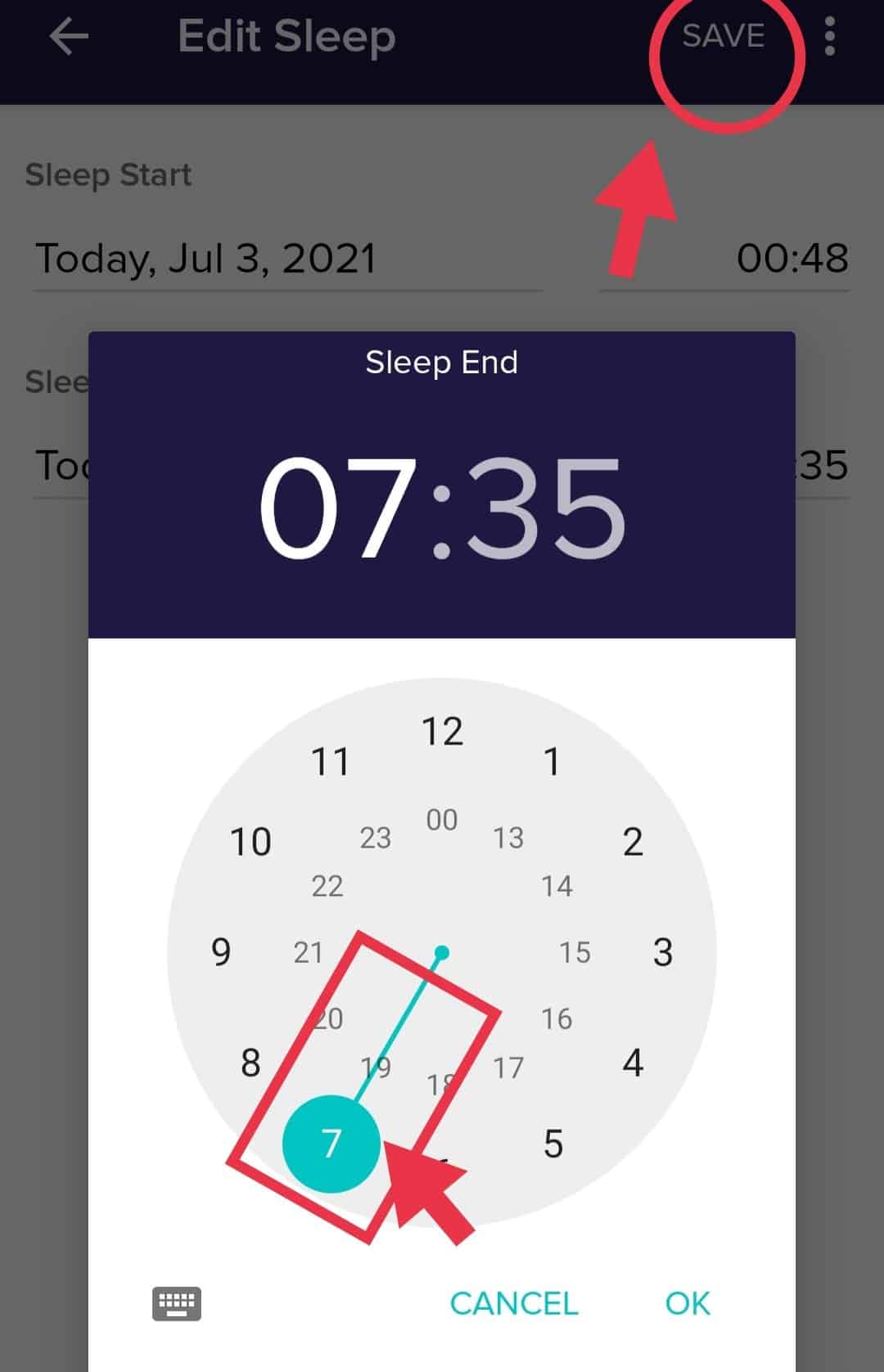Image resolution: width=884 pixels, height=1372 pixels.
Task: Pick 2 on the clock dial
Action: click(633, 842)
